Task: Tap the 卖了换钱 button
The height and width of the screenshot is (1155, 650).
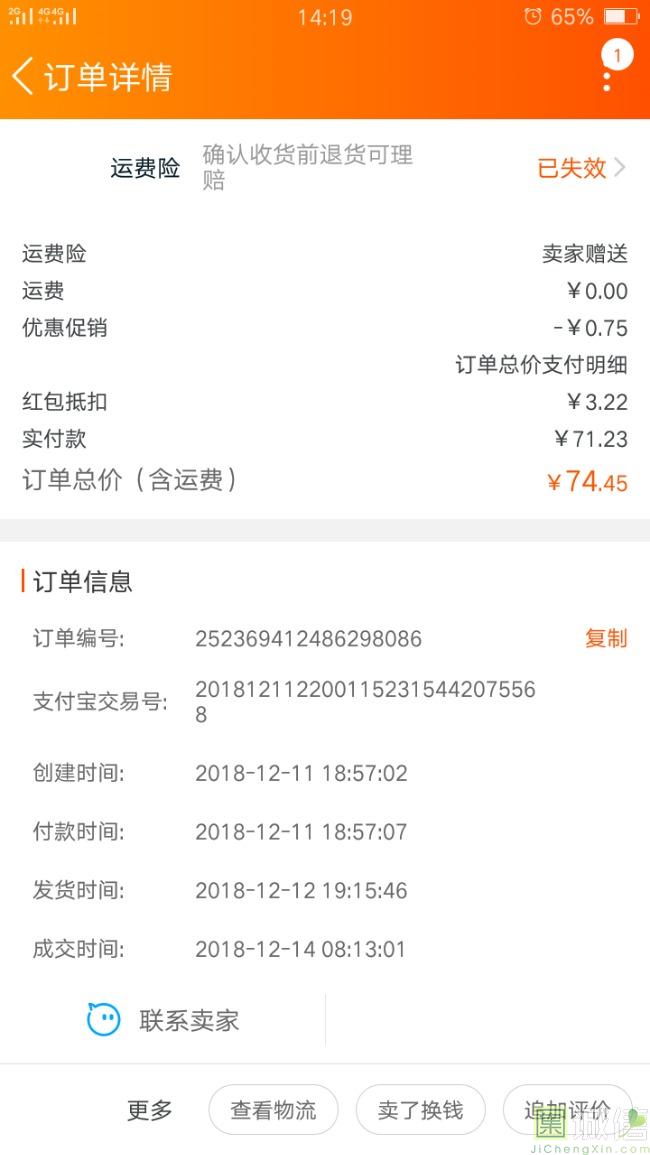Action: 420,1109
